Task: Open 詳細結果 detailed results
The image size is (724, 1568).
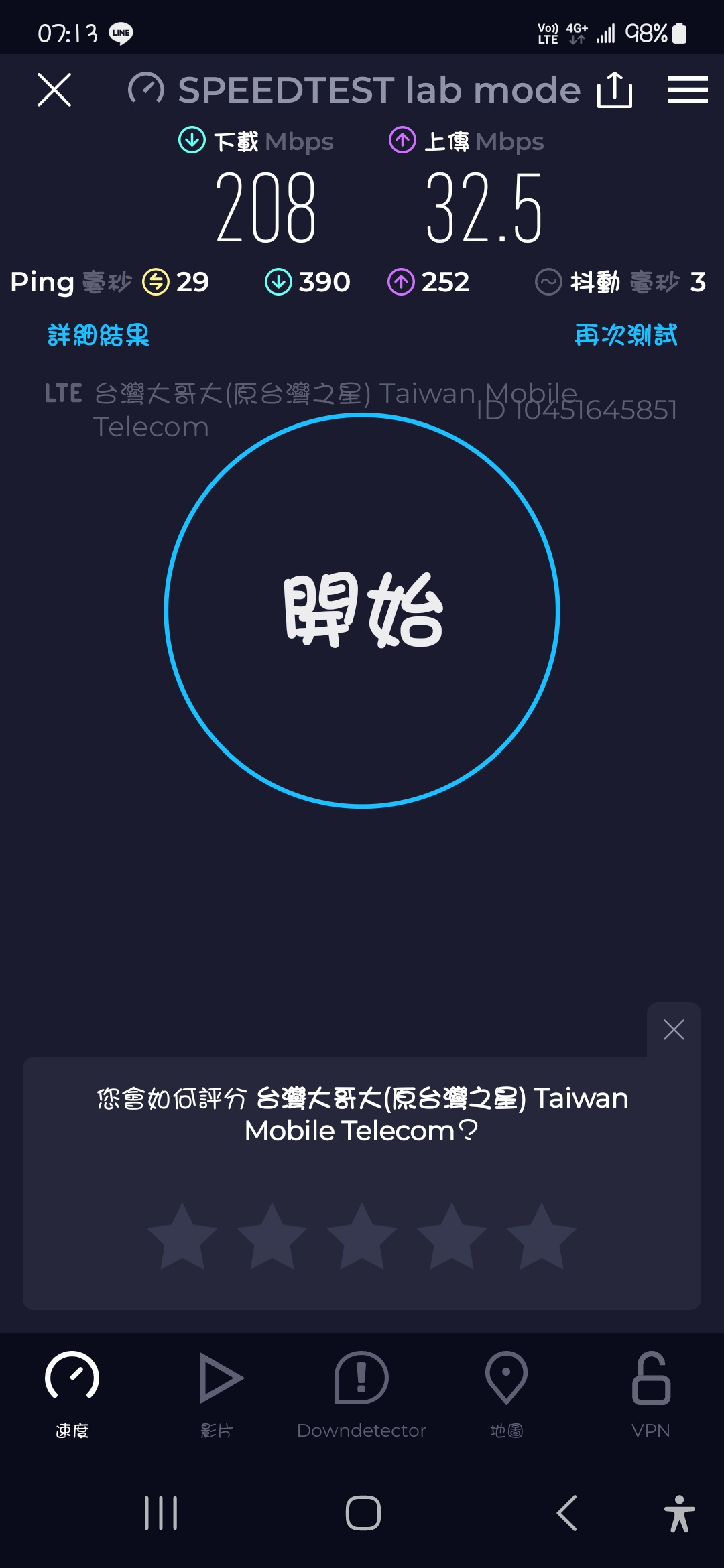Action: pyautogui.click(x=98, y=335)
